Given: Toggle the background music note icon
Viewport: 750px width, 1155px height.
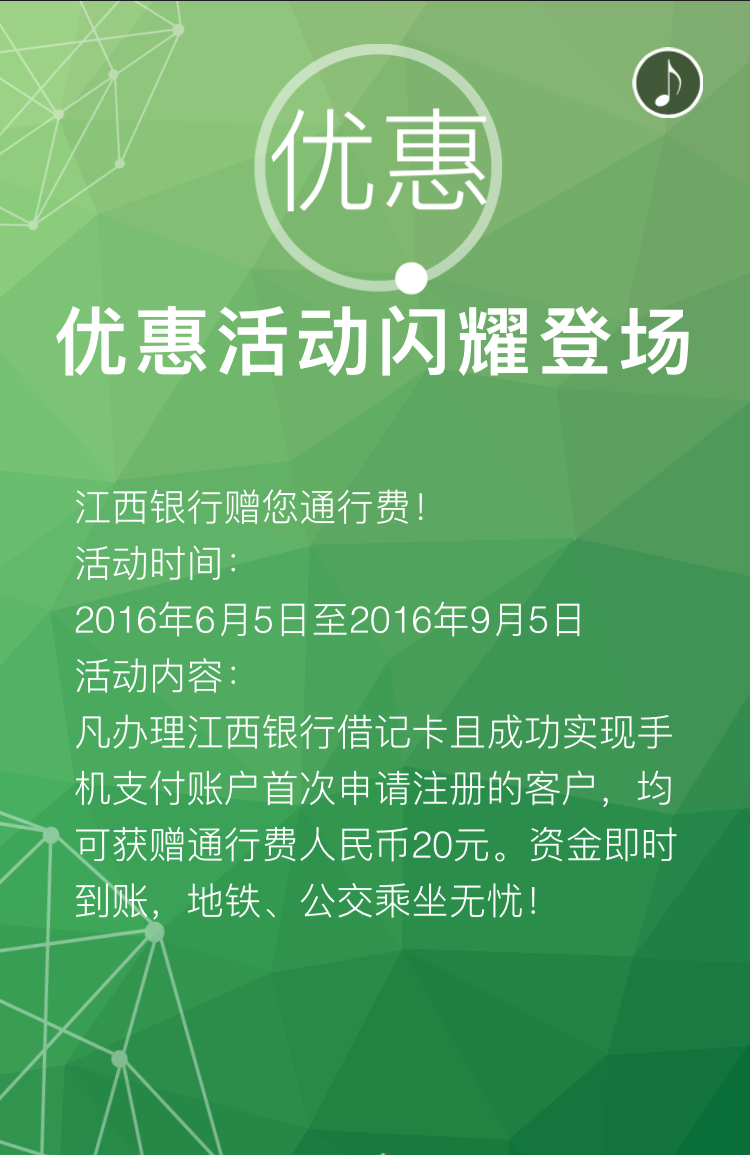Looking at the screenshot, I should point(668,83).
